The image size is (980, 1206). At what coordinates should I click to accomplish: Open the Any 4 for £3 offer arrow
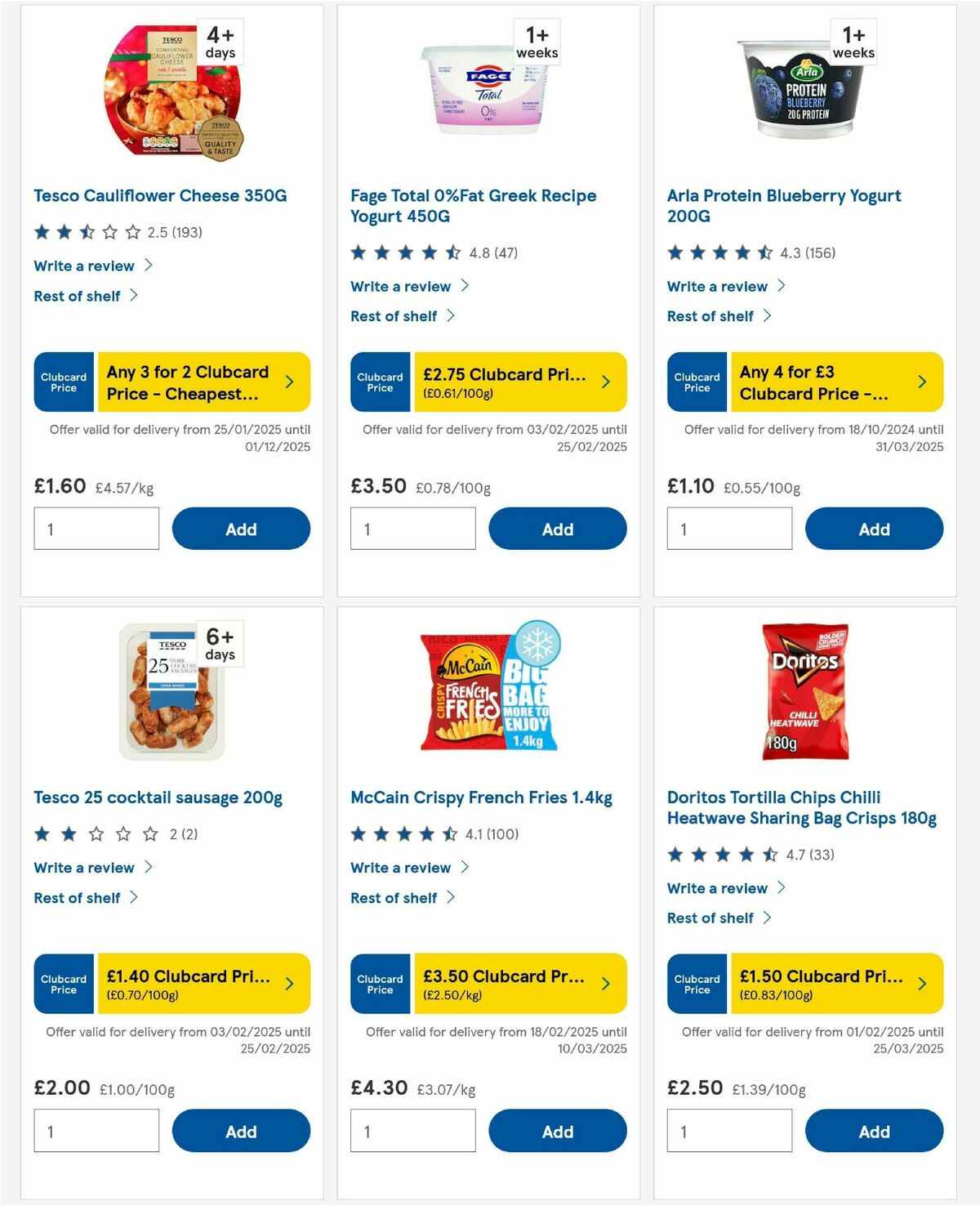922,382
